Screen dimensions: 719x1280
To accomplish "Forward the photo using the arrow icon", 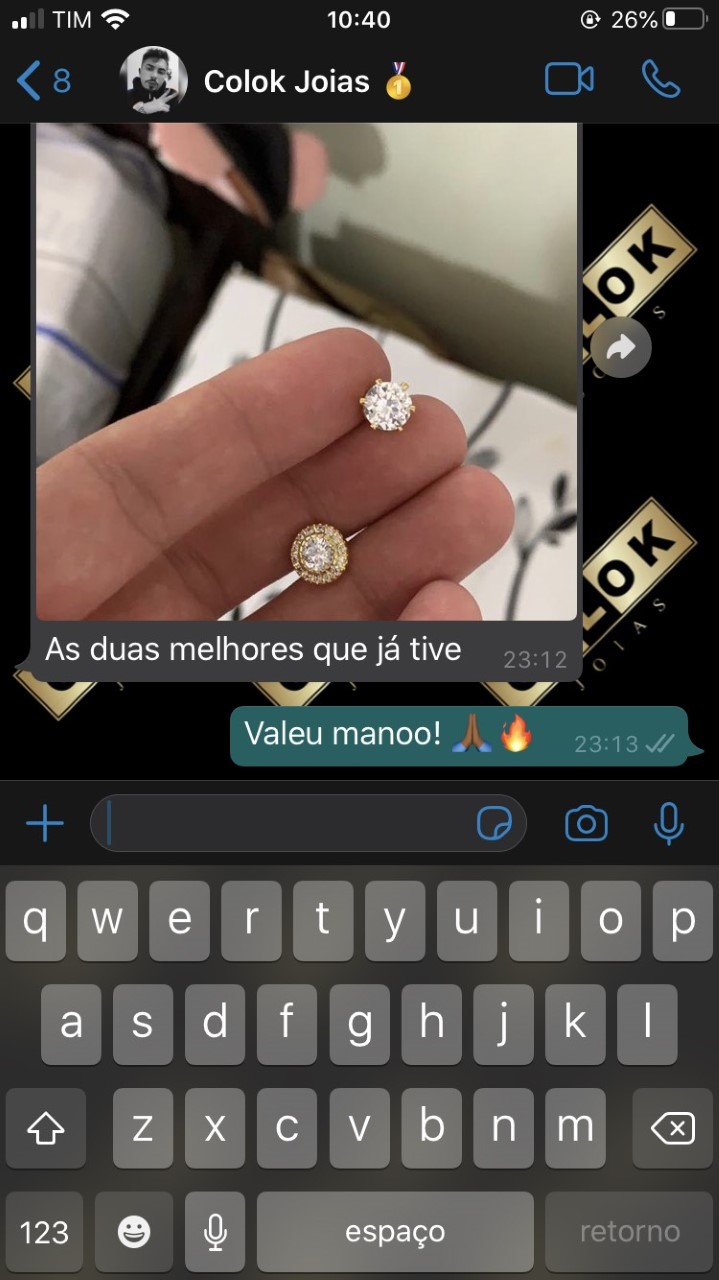I will pyautogui.click(x=620, y=348).
